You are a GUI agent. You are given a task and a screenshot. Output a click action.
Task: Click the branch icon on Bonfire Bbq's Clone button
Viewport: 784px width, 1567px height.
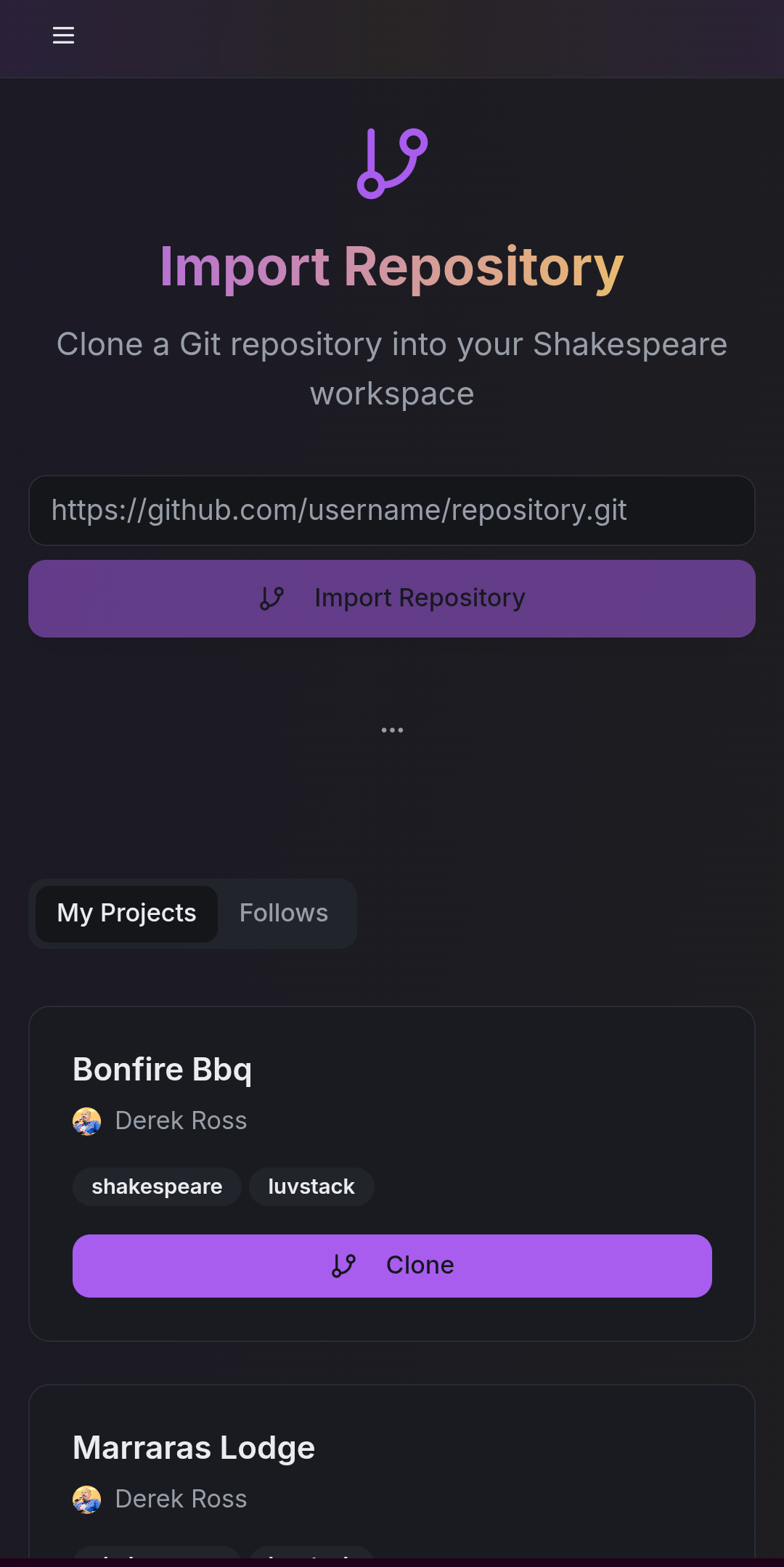[345, 1264]
